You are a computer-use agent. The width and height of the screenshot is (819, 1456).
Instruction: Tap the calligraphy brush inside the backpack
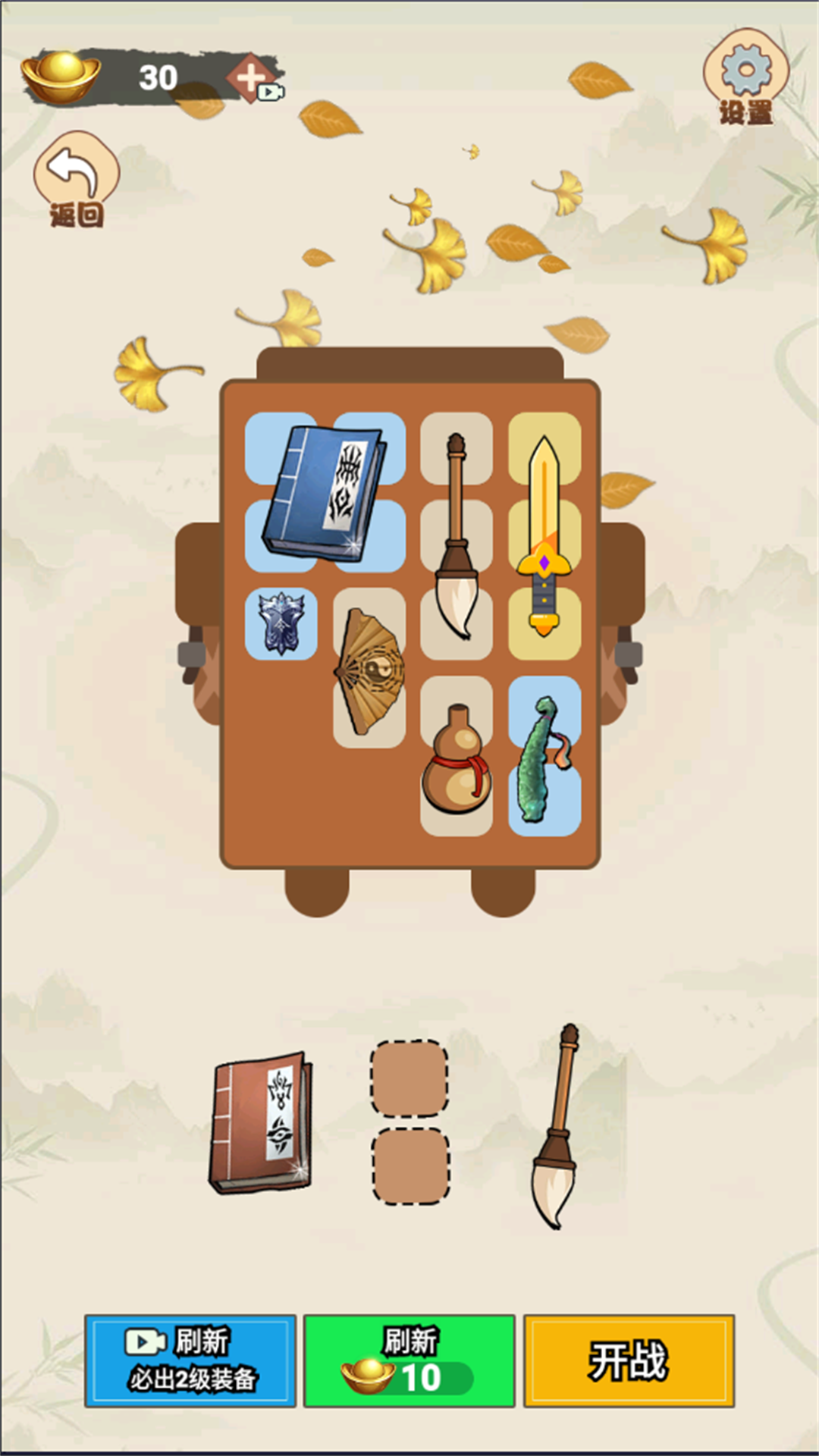pos(457,535)
